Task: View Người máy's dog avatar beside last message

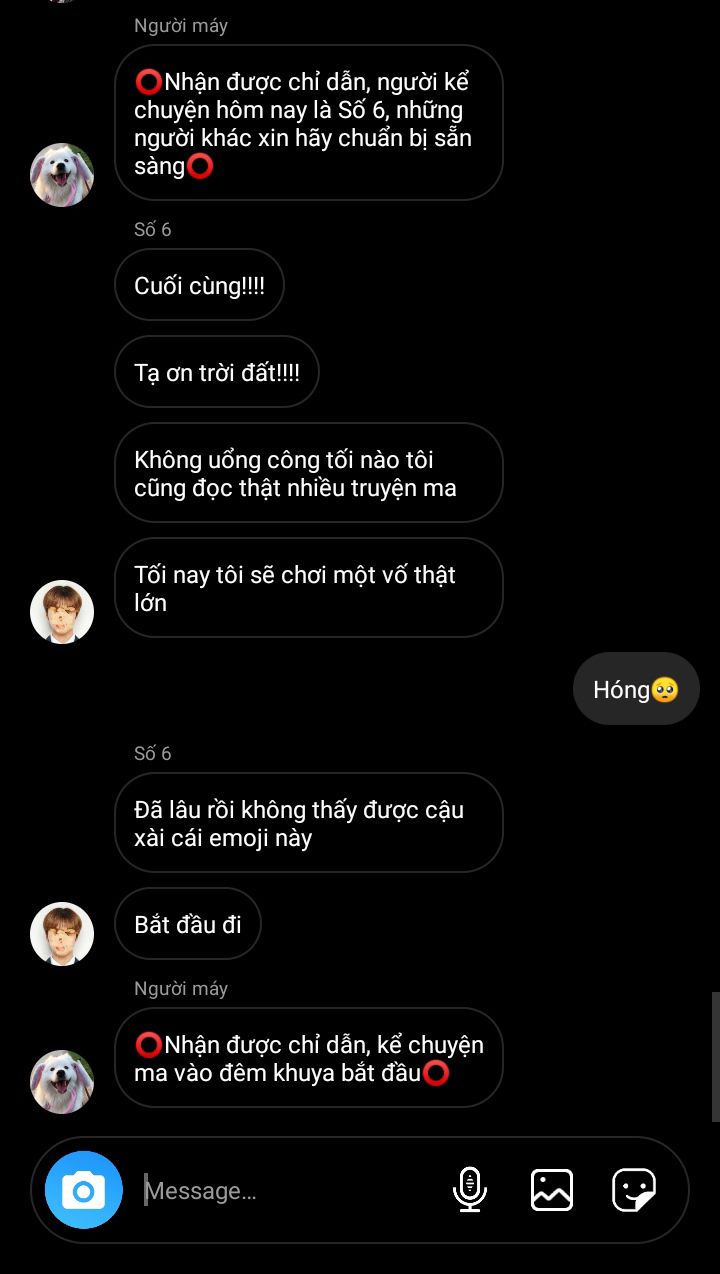Action: (62, 1082)
